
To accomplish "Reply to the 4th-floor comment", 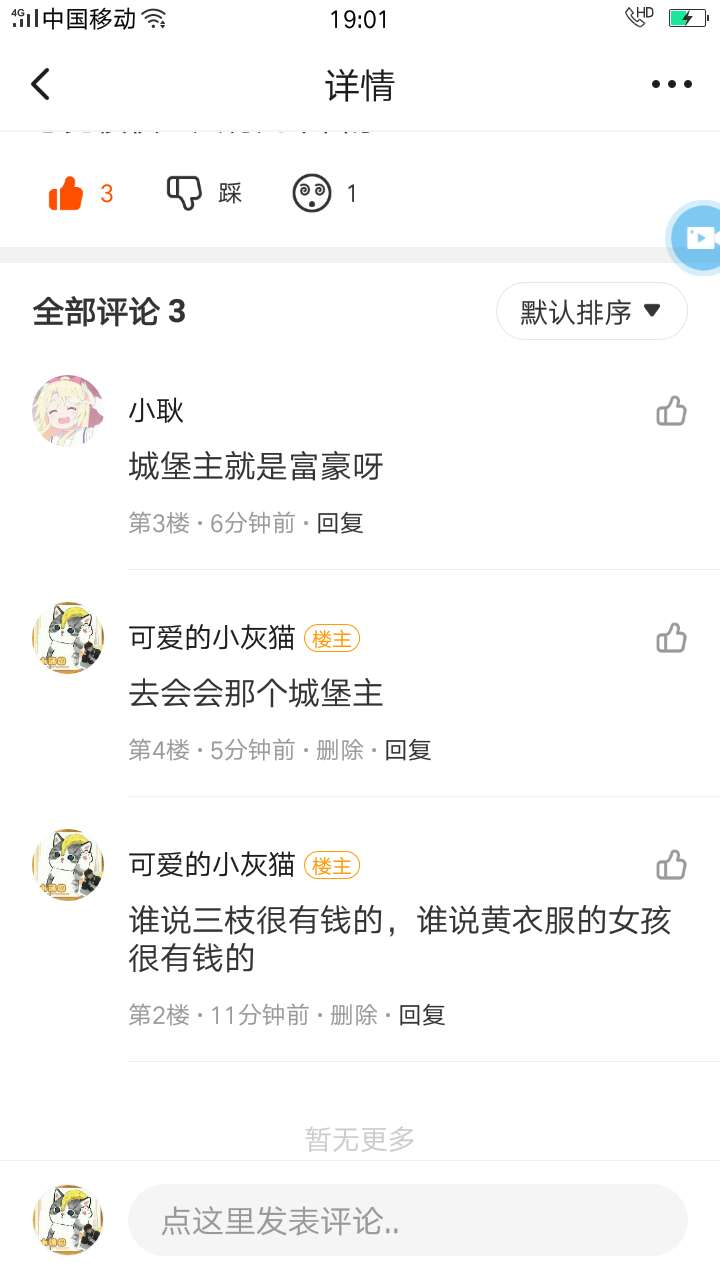I will [x=408, y=750].
